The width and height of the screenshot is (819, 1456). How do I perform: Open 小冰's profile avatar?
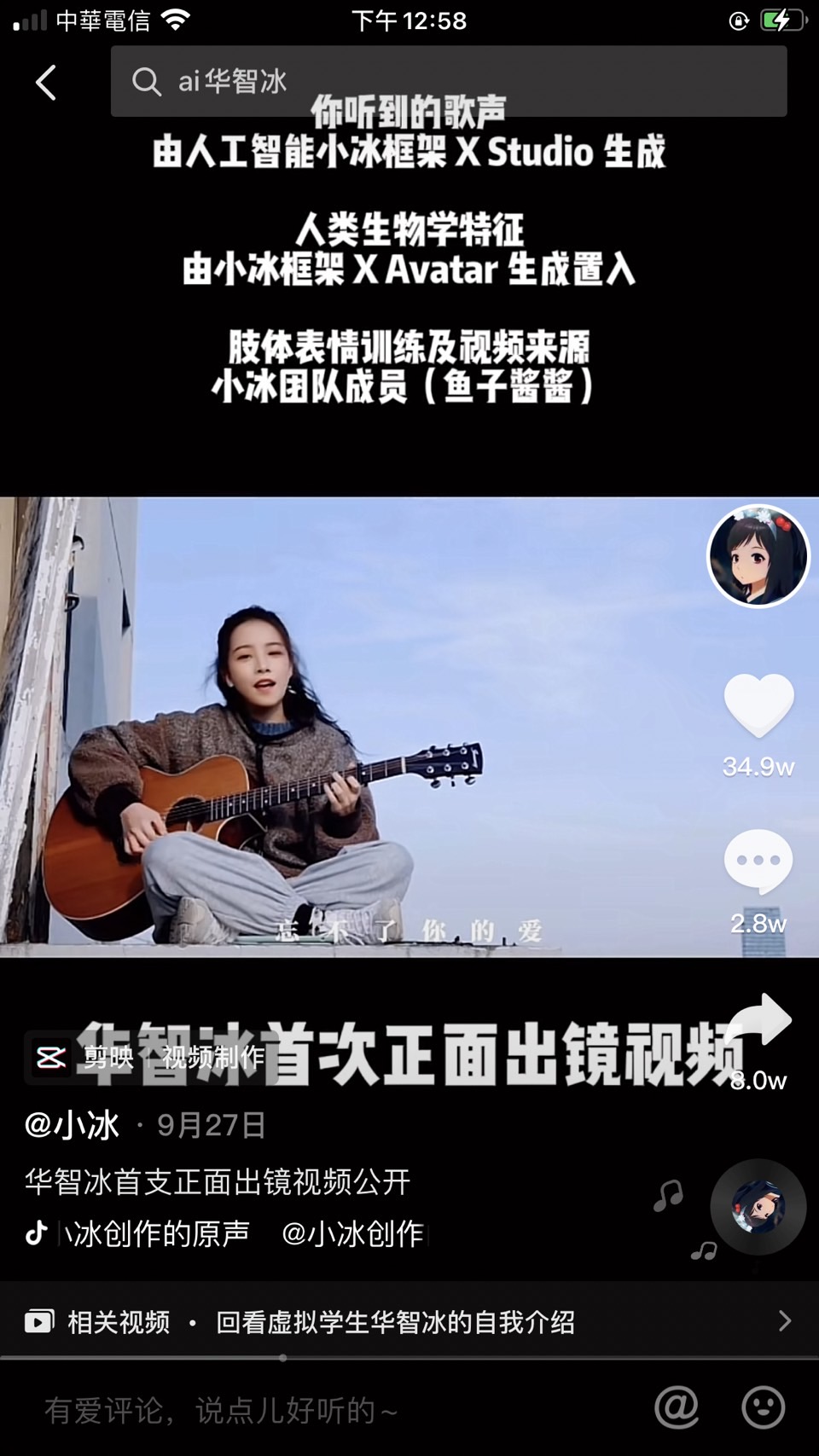758,556
